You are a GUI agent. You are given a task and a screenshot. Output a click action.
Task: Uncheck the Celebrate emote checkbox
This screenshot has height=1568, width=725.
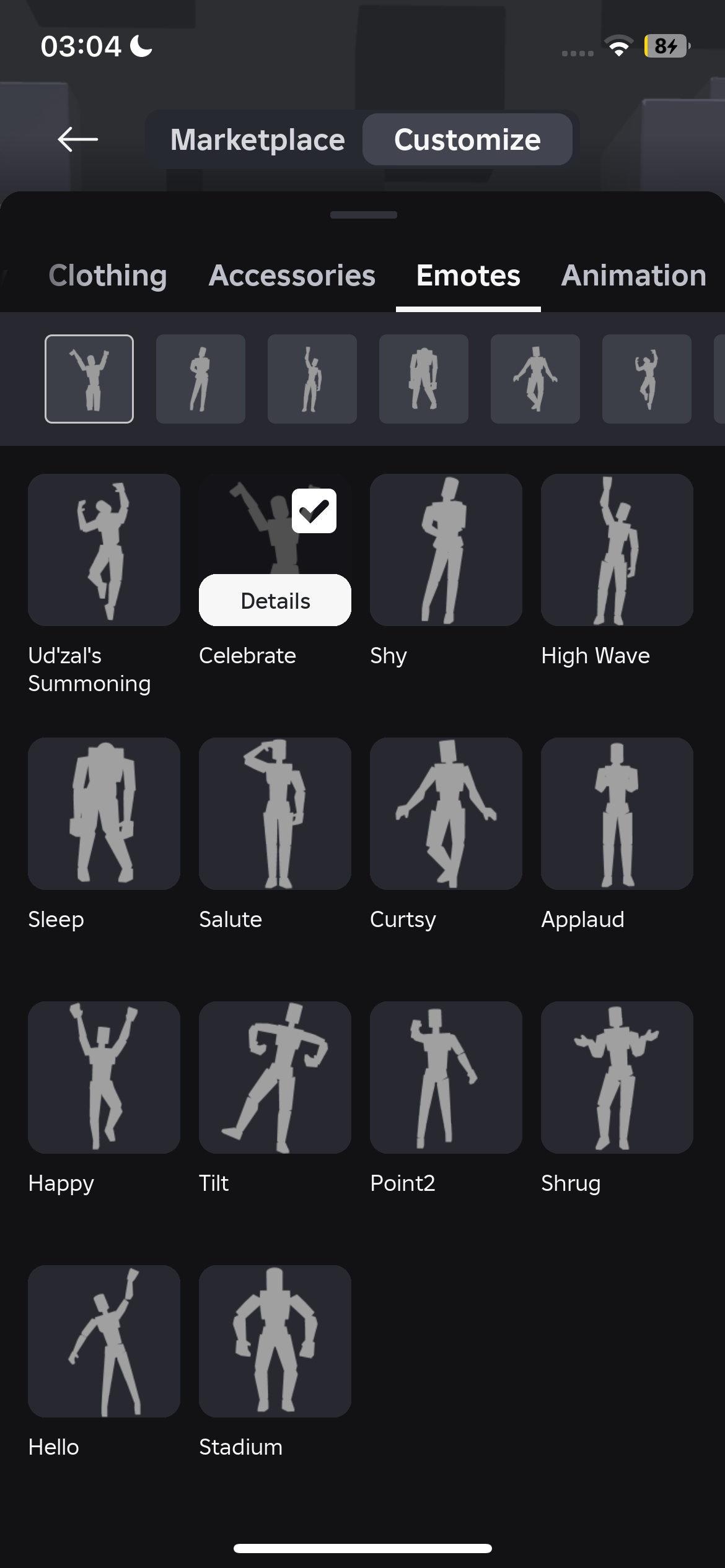tap(314, 511)
